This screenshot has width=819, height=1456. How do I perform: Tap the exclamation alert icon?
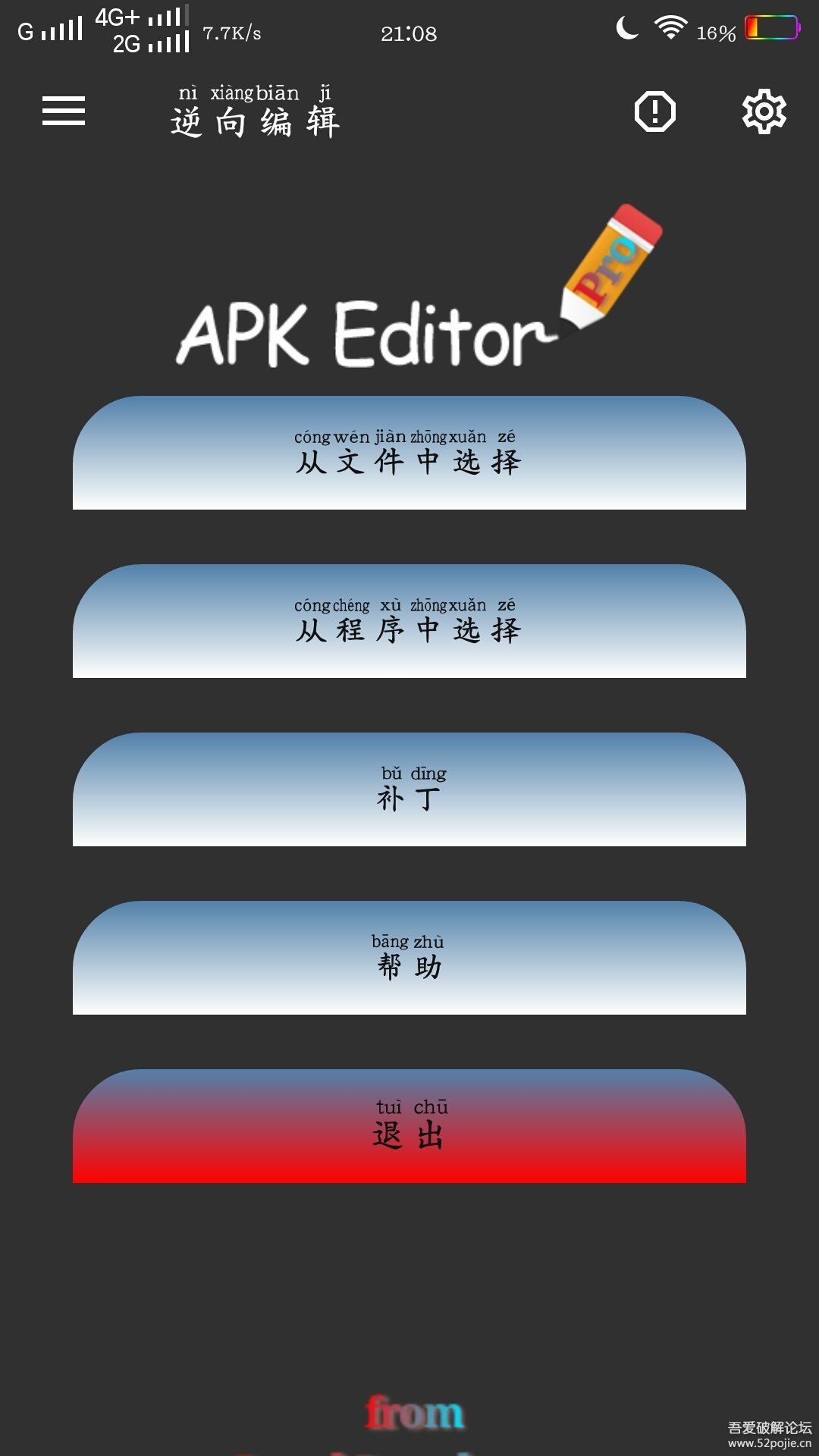pyautogui.click(x=654, y=111)
